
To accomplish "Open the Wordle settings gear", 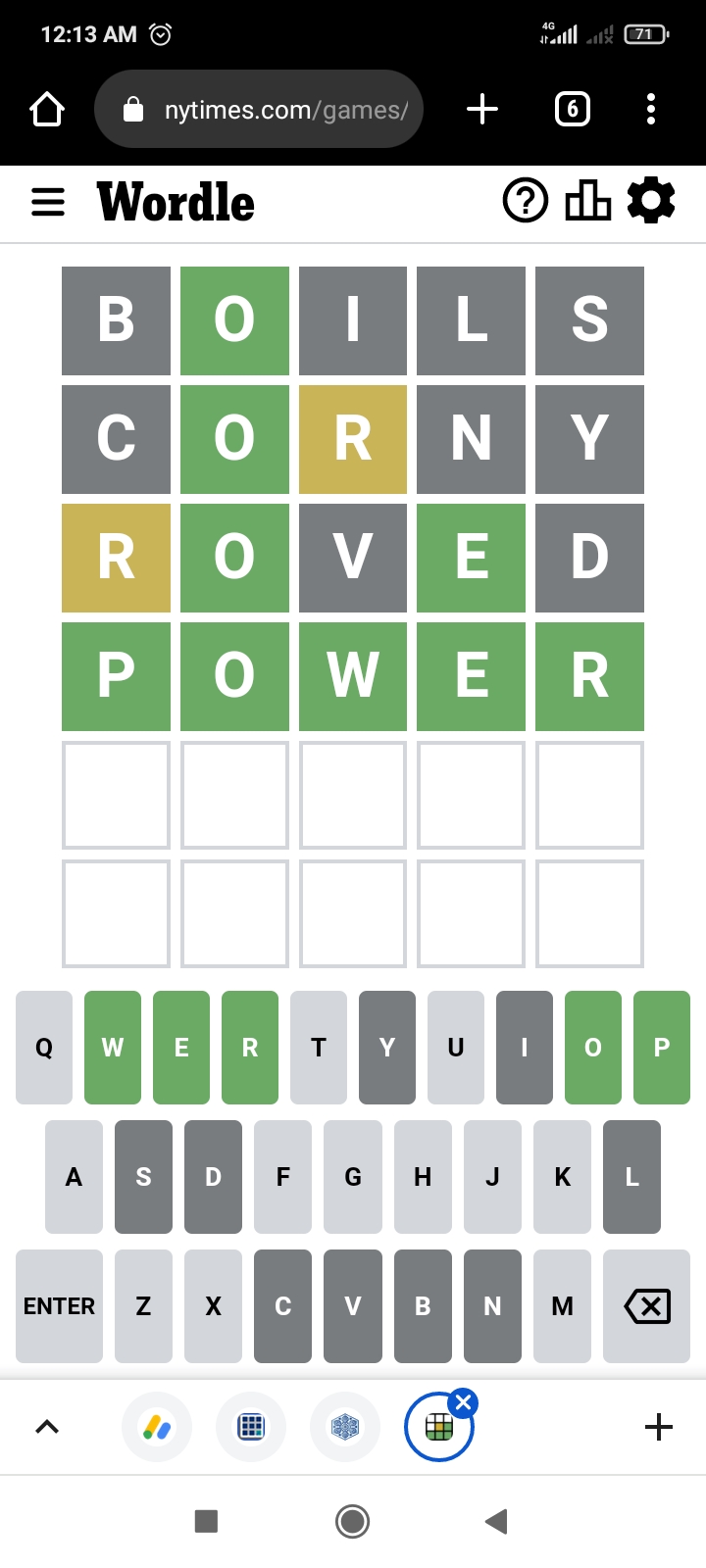I will (x=651, y=201).
